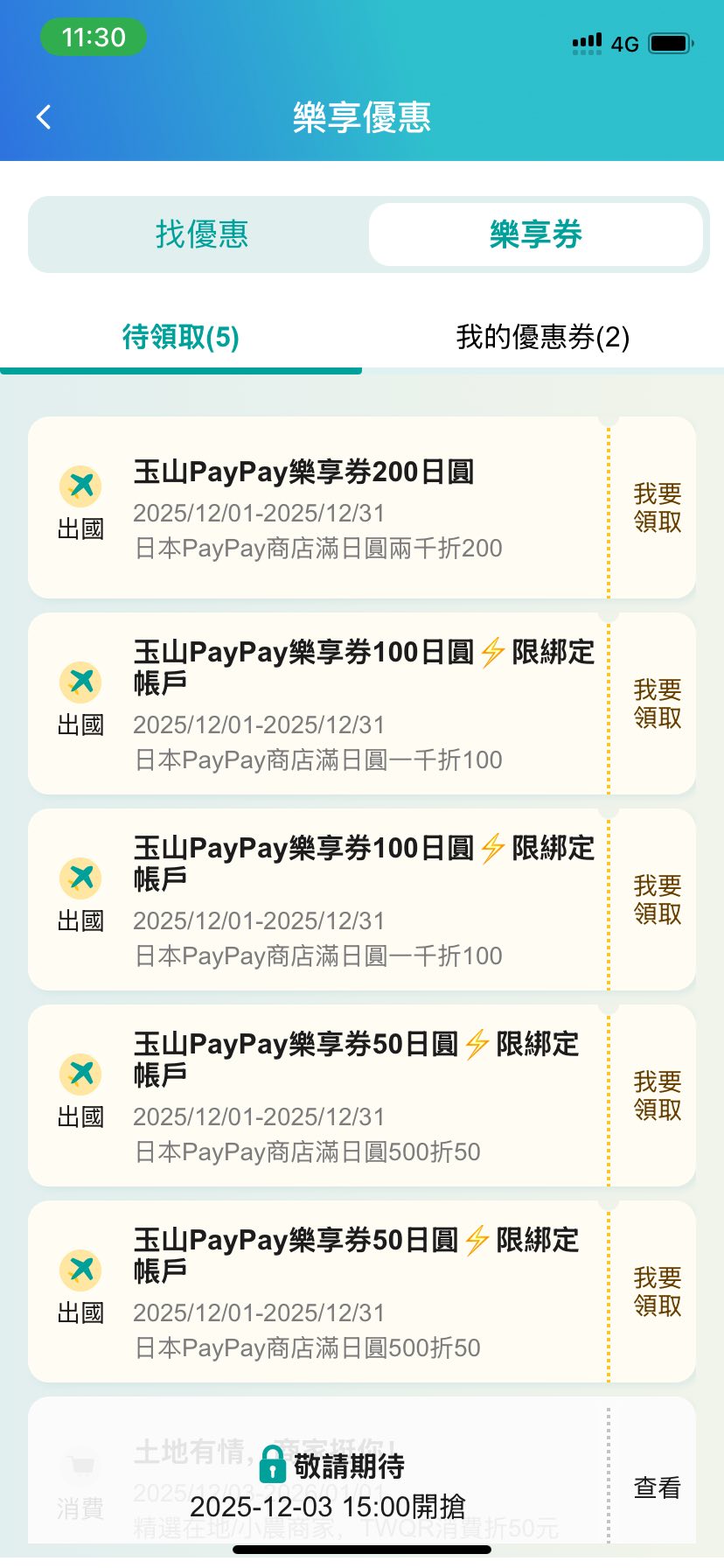
Task: Switch to the 找優惠 segment
Action: click(201, 234)
